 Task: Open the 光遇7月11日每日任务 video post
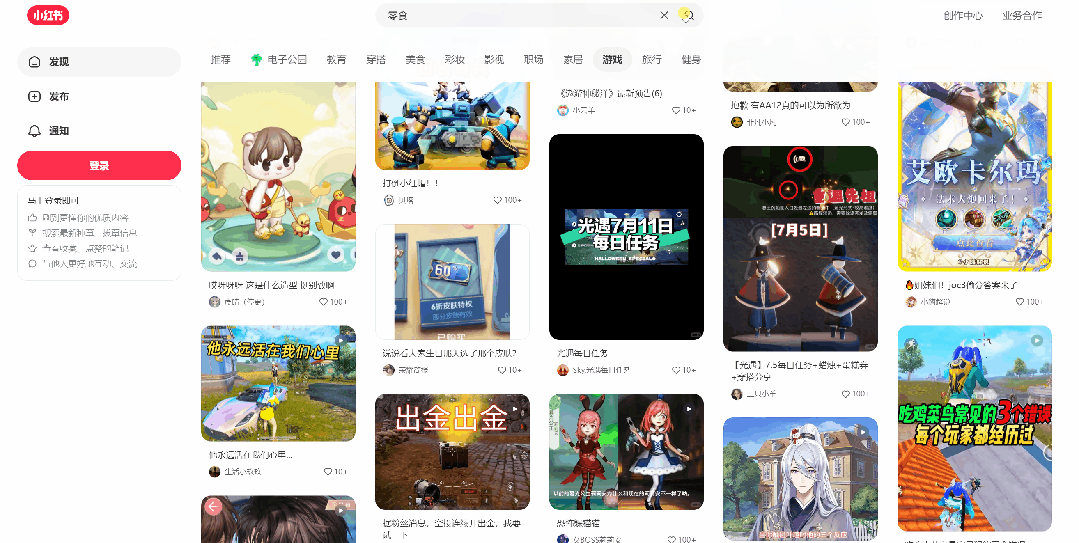point(626,237)
